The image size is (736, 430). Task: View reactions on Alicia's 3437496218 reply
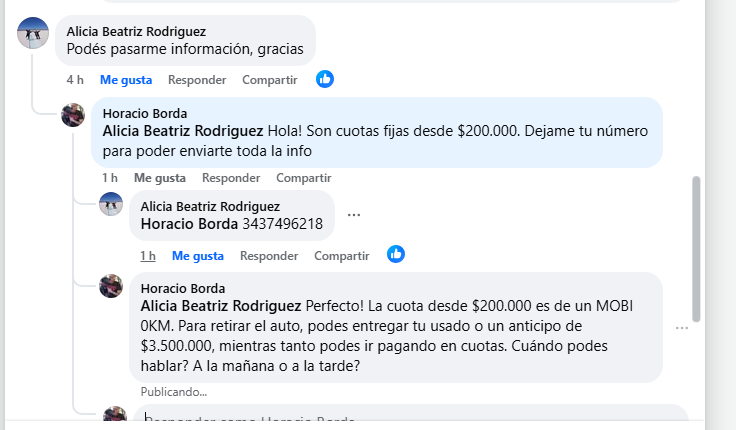(396, 254)
